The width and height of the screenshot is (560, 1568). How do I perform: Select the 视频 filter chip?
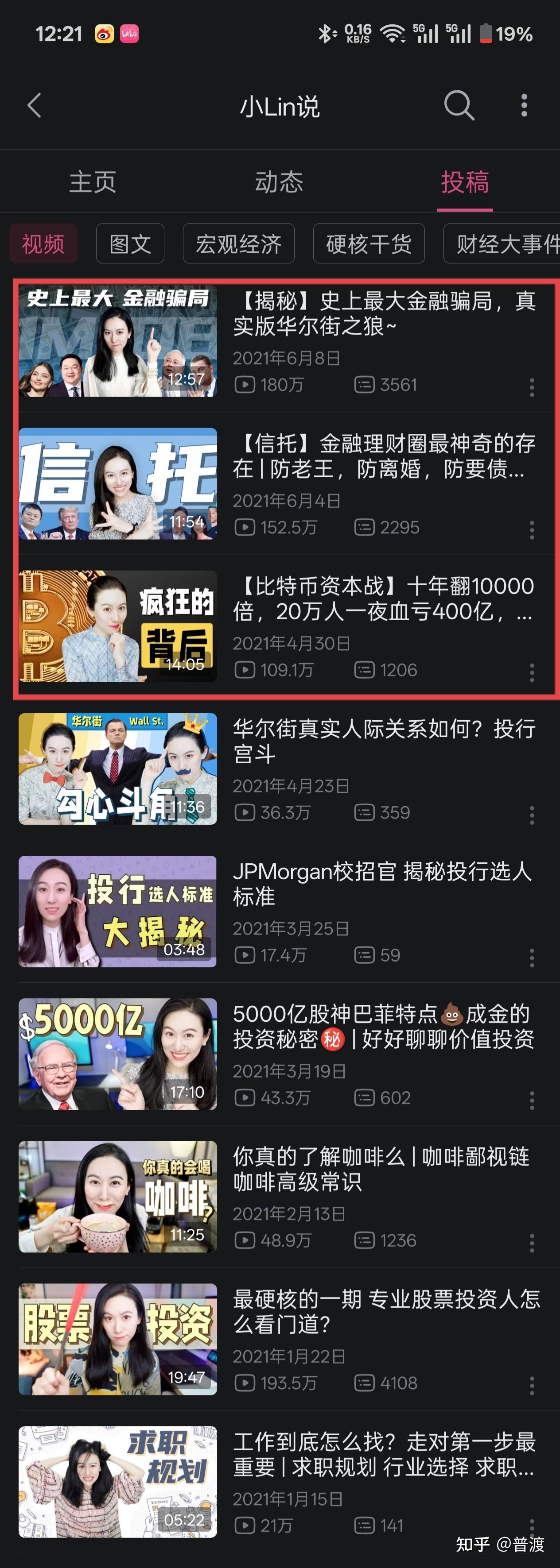click(43, 244)
